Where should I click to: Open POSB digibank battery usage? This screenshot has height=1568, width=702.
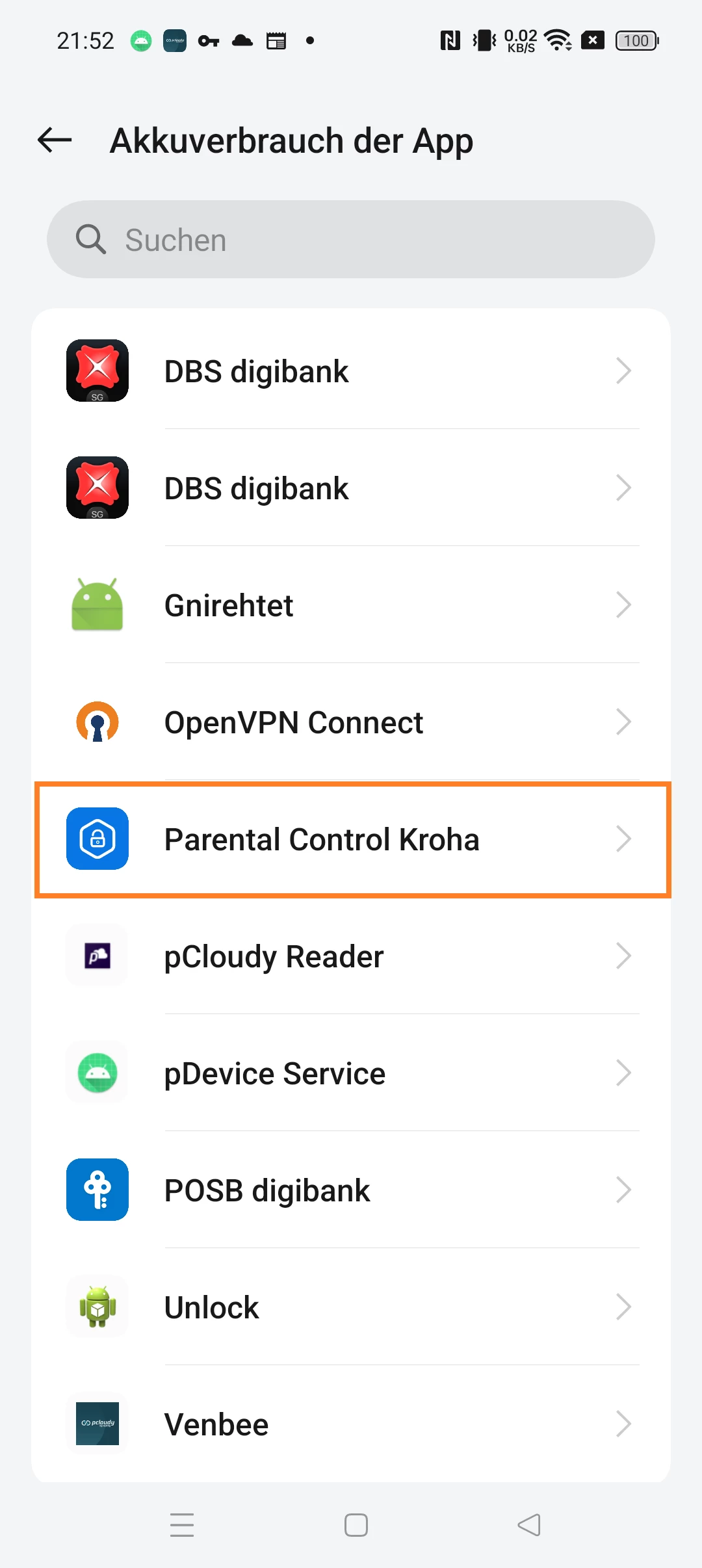pos(351,1190)
